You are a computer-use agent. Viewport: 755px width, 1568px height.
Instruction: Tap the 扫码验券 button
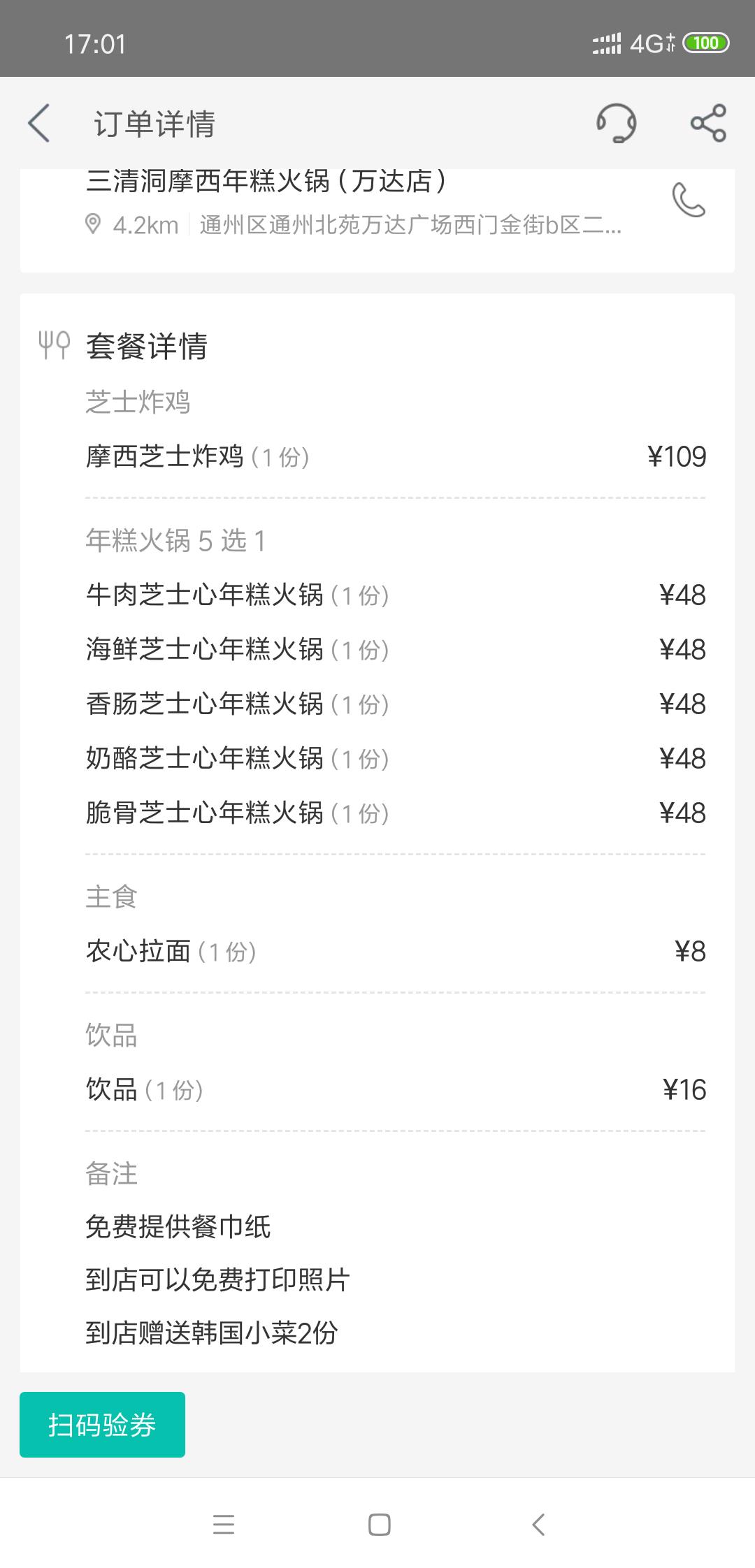coord(102,1425)
